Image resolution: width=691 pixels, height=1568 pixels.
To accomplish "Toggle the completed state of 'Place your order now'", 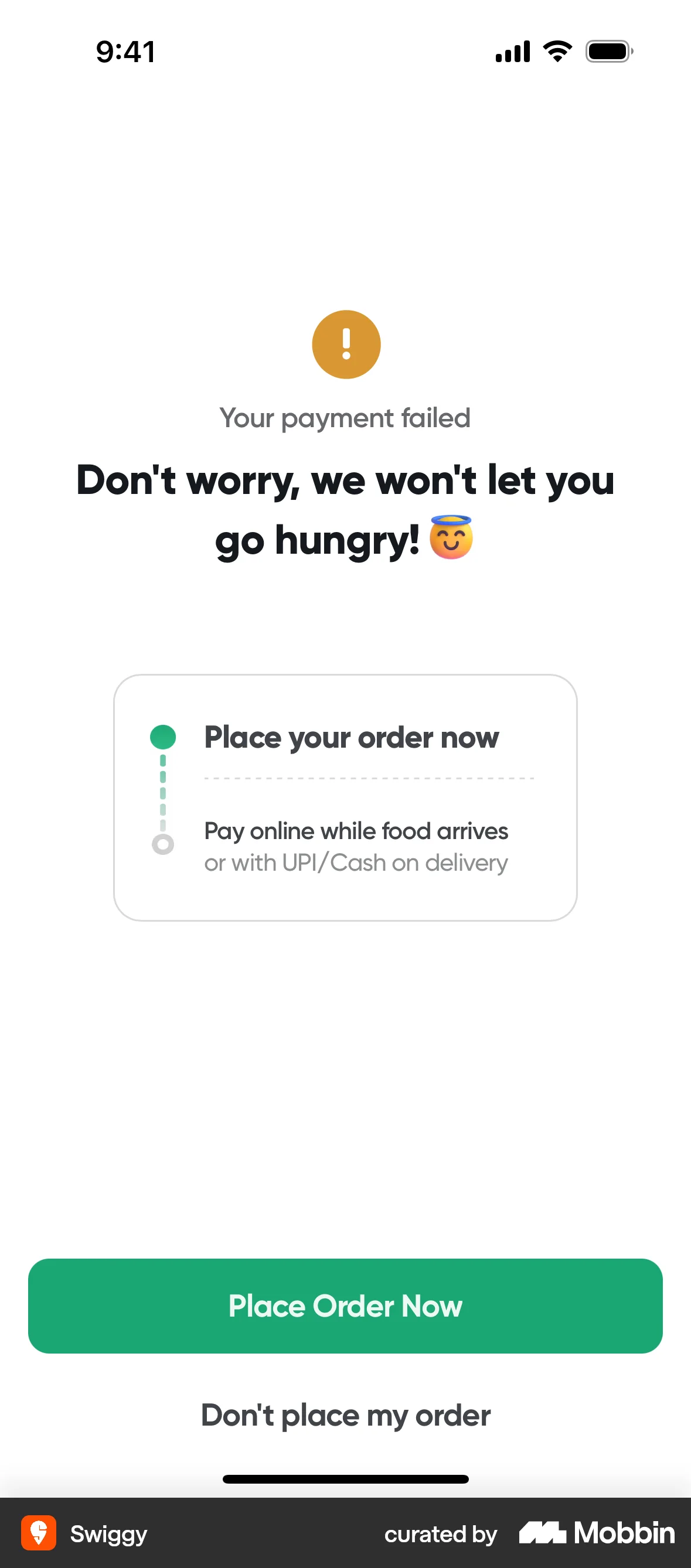I will click(x=162, y=737).
